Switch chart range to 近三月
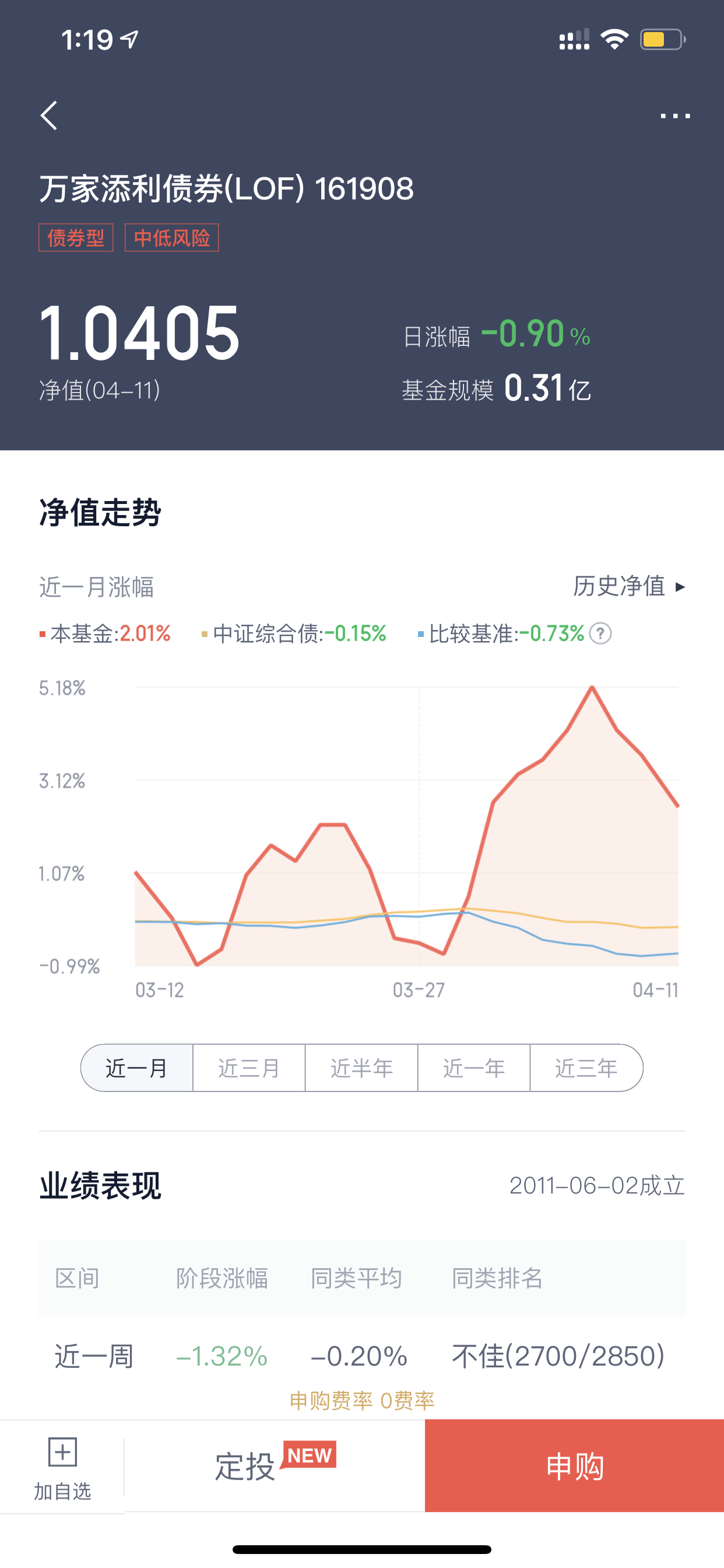 249,1067
